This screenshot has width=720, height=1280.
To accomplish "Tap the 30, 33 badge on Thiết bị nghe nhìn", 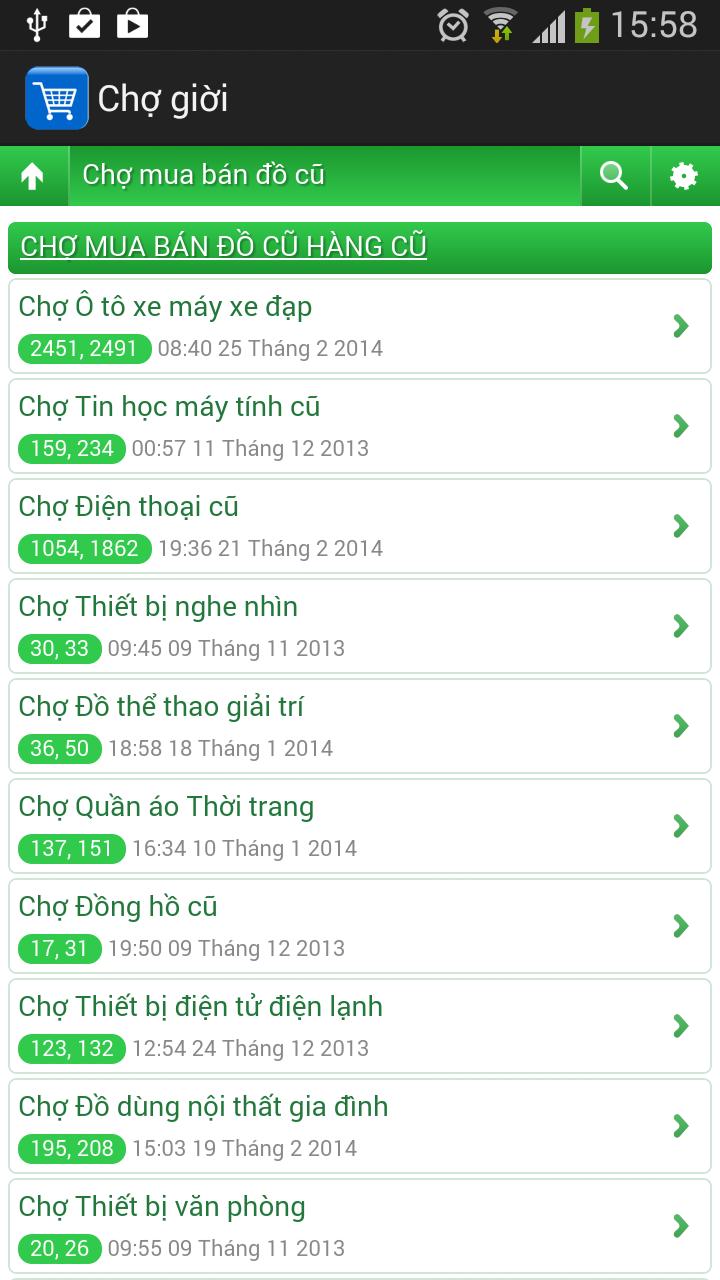I will 59,648.
